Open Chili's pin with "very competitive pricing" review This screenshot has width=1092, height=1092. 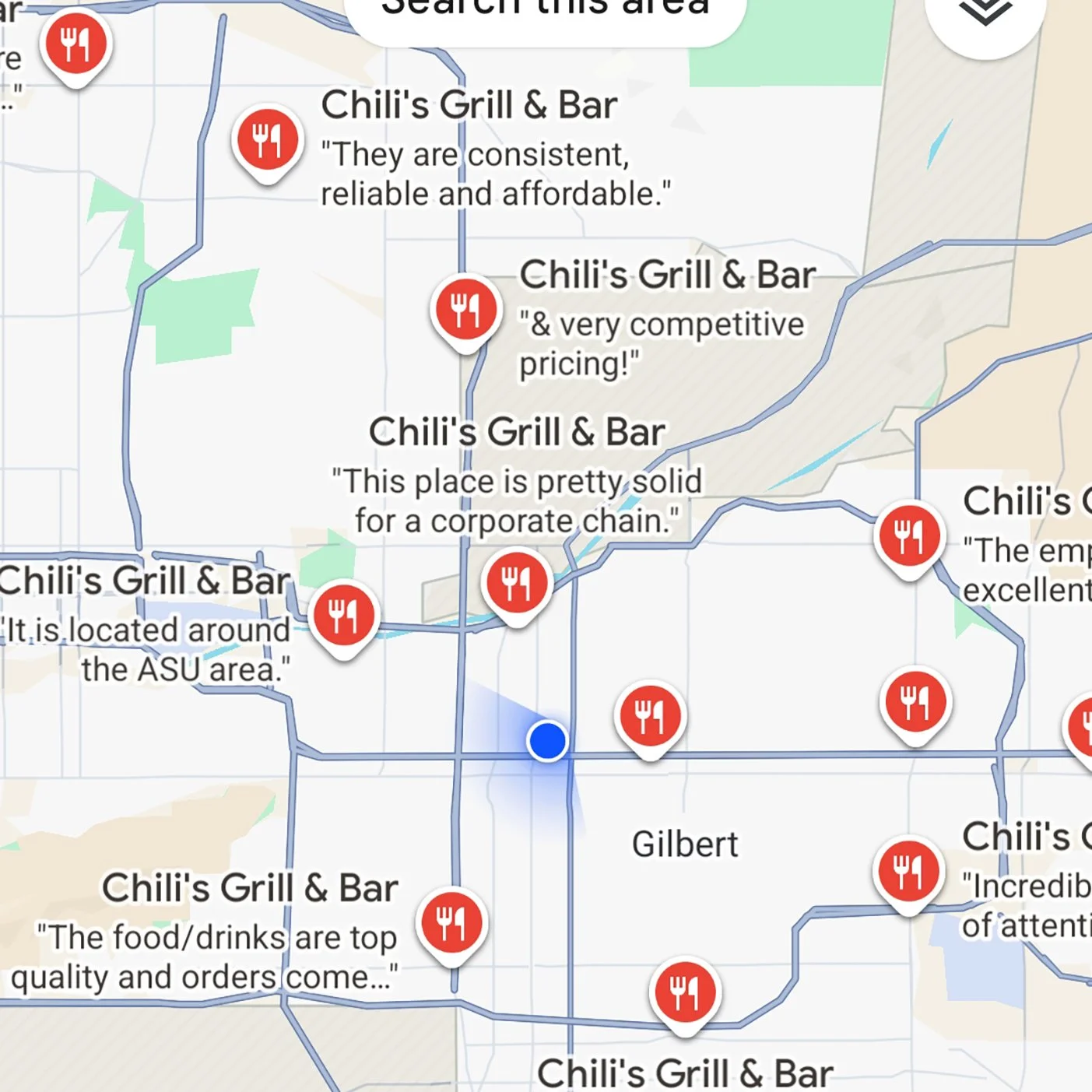point(465,310)
